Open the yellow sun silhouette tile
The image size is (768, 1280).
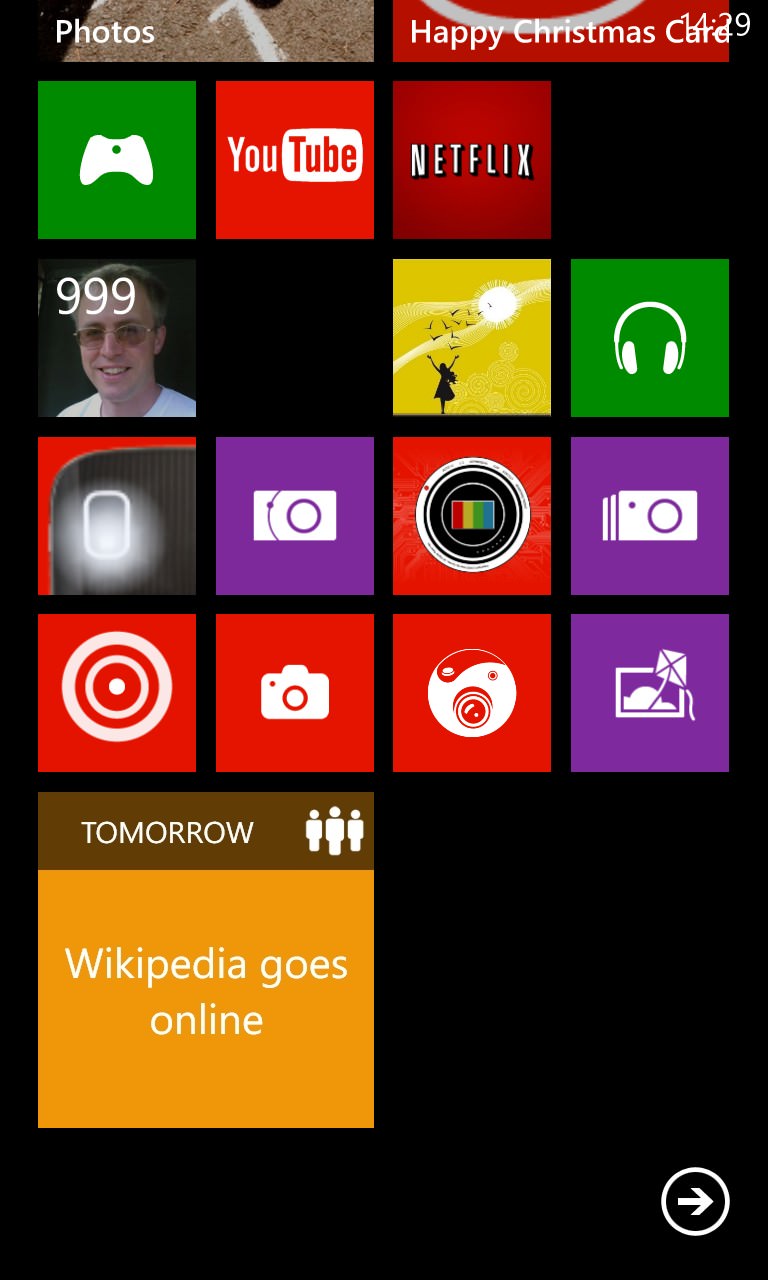tap(472, 338)
